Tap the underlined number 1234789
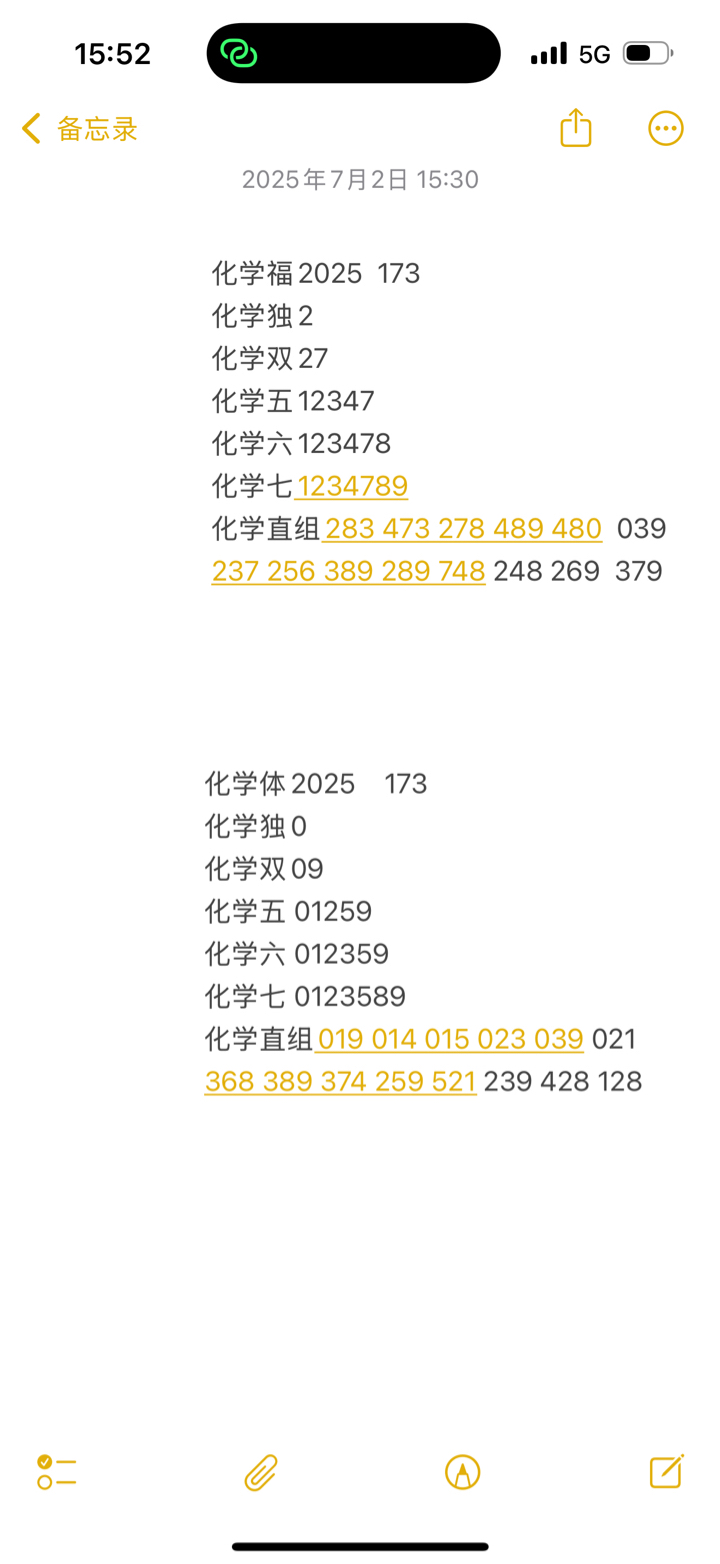Viewport: 720px width, 1564px height. [353, 487]
